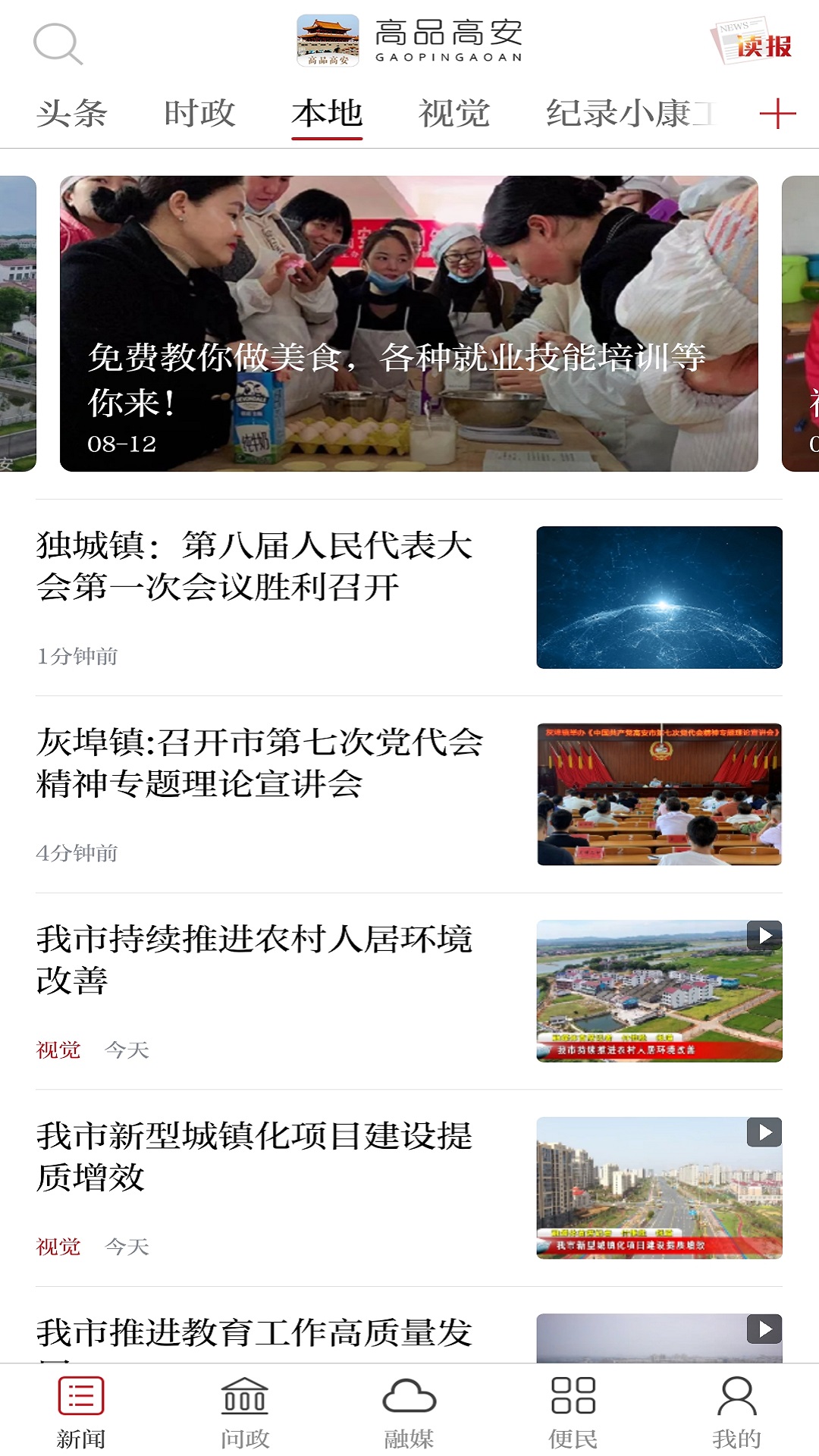
Task: Read the 灰埠镇 党代会 article
Action: [259, 763]
